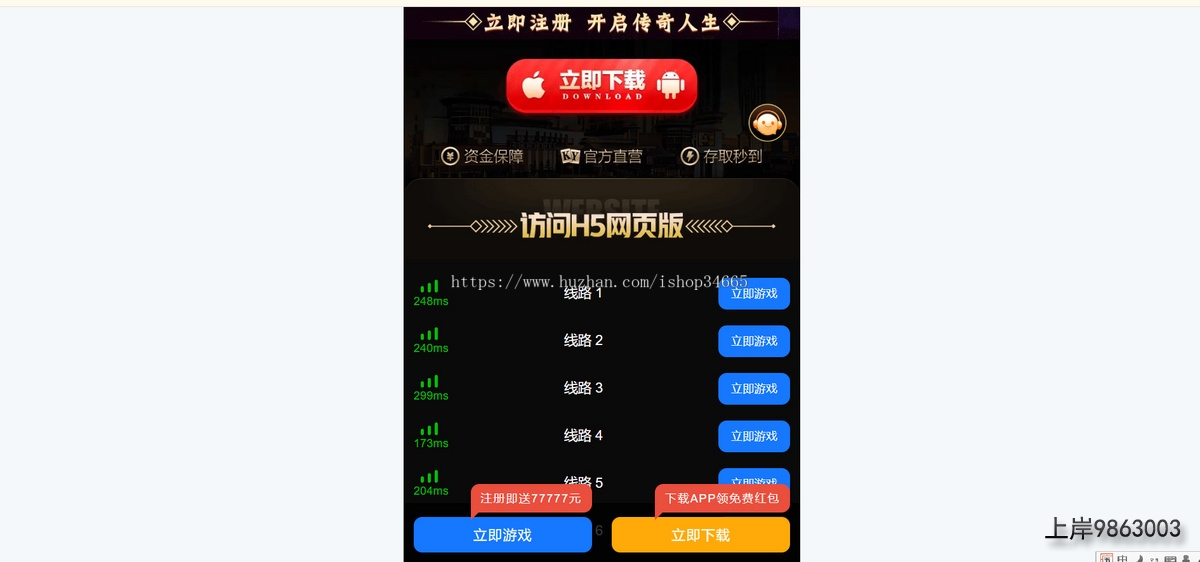Viewport: 1200px width, 562px height.
Task: Start game via 线路 4 立即游戏
Action: click(x=753, y=436)
